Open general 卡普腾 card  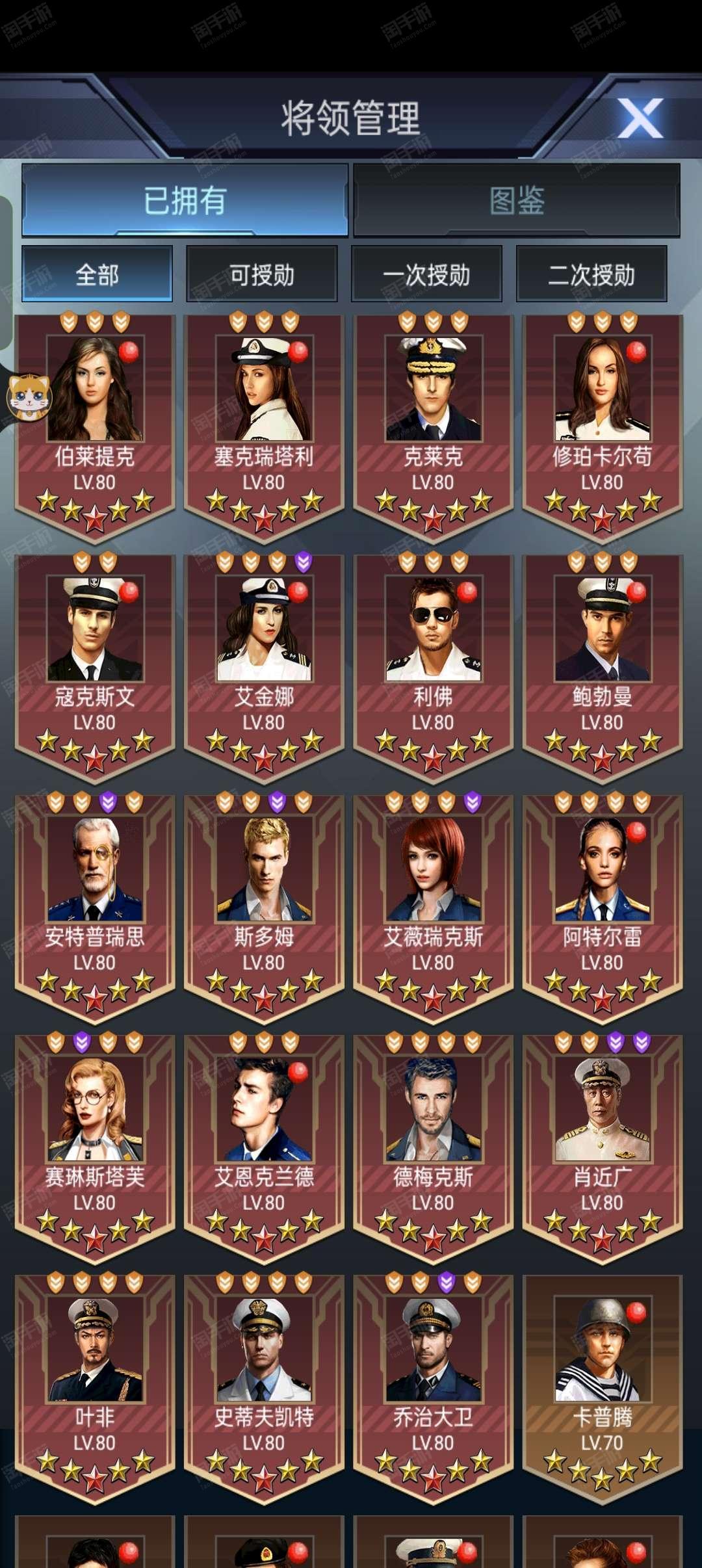[603, 1386]
